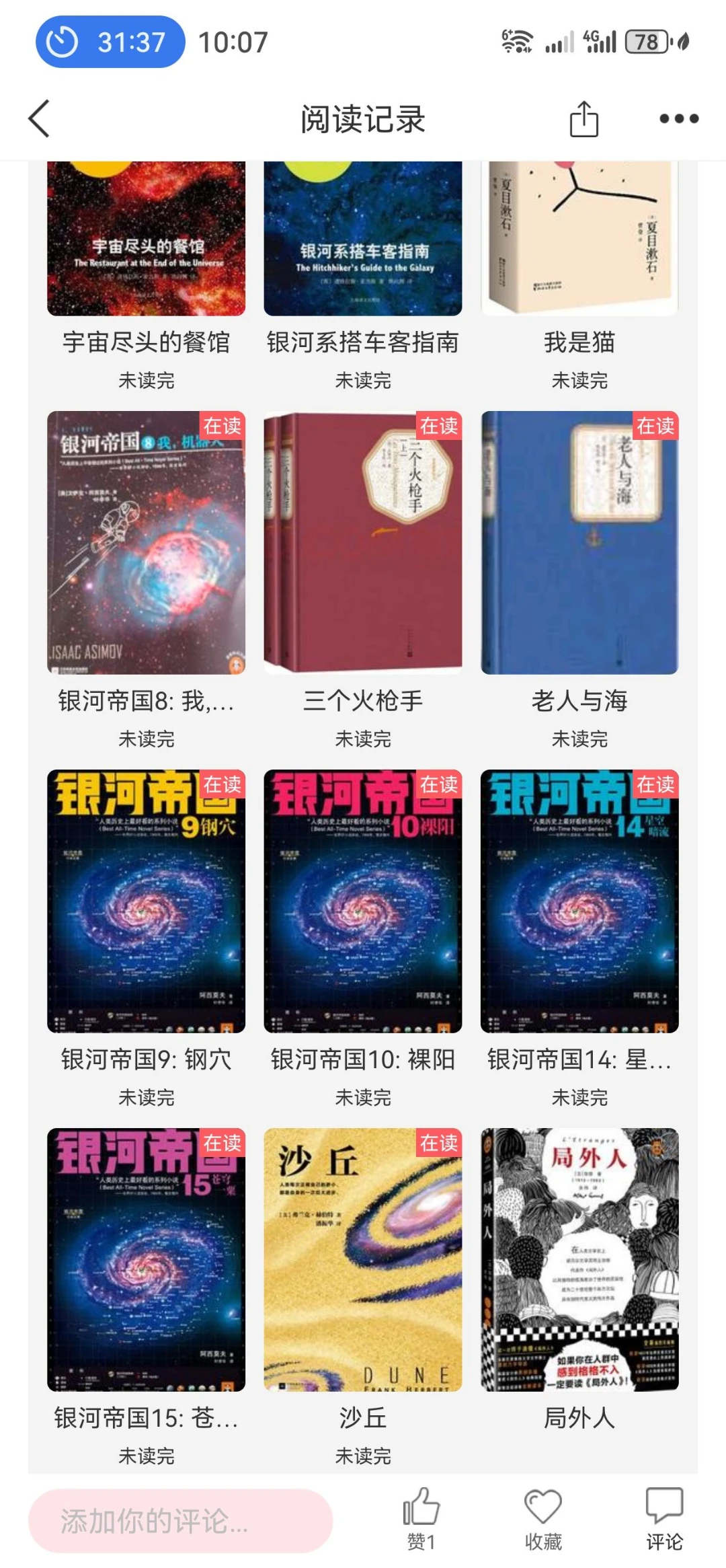Open 银河帝国8: 我,机器人 book
Image resolution: width=726 pixels, height=1568 pixels.
point(146,542)
